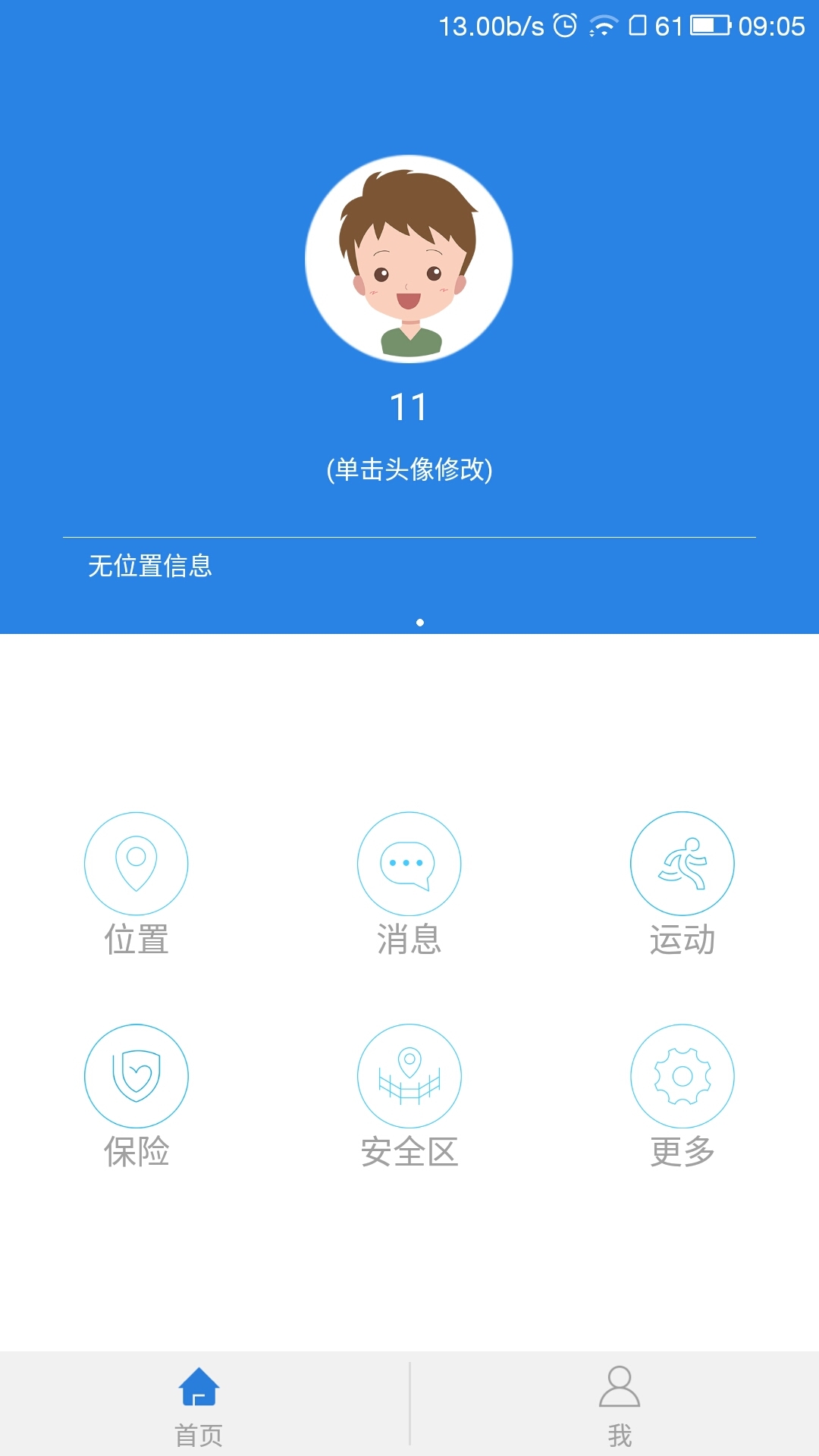Tap the map pin inside 位置 circle
The height and width of the screenshot is (1456, 819).
136,861
